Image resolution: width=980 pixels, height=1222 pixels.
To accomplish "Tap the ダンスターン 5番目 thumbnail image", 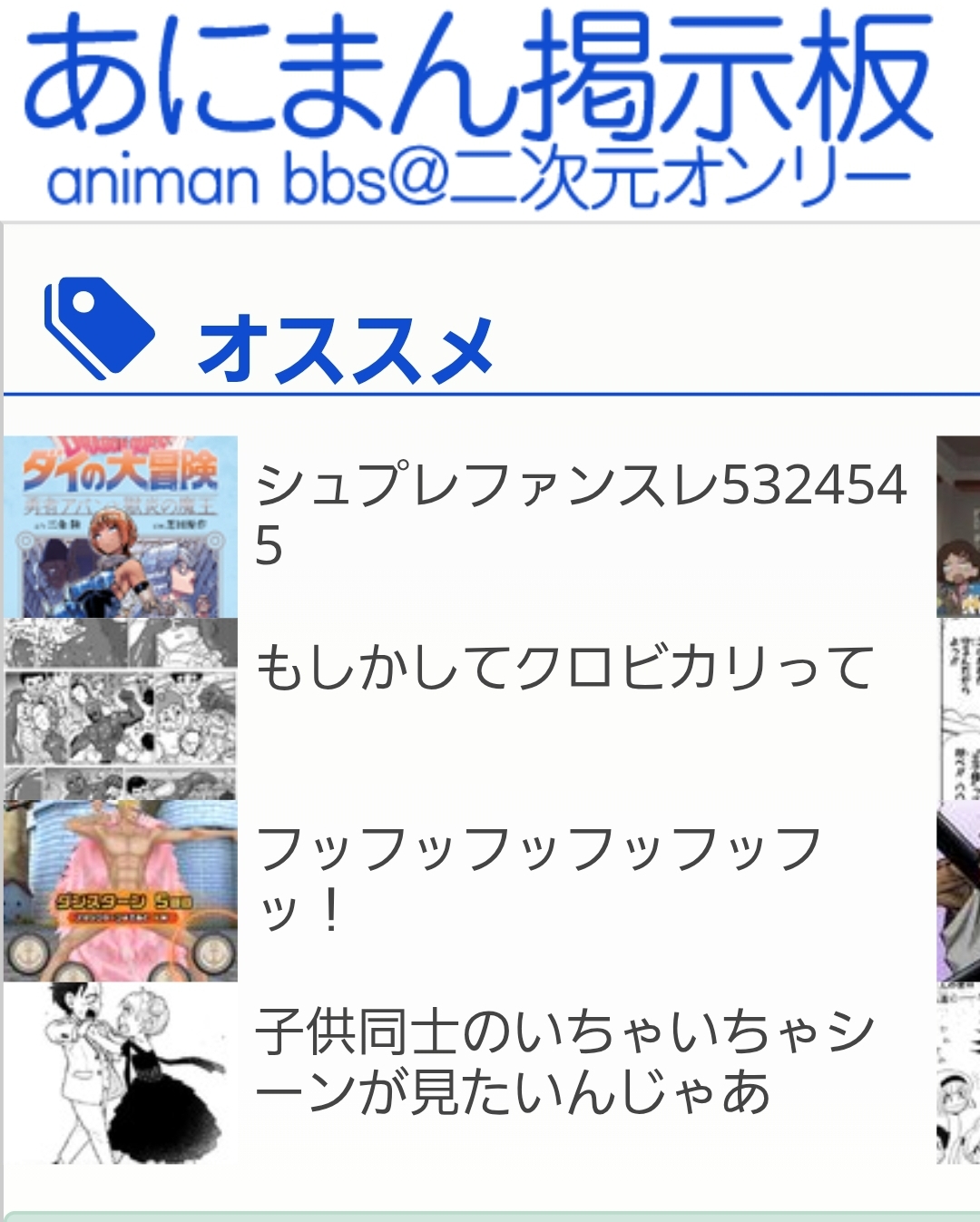I will point(121,891).
